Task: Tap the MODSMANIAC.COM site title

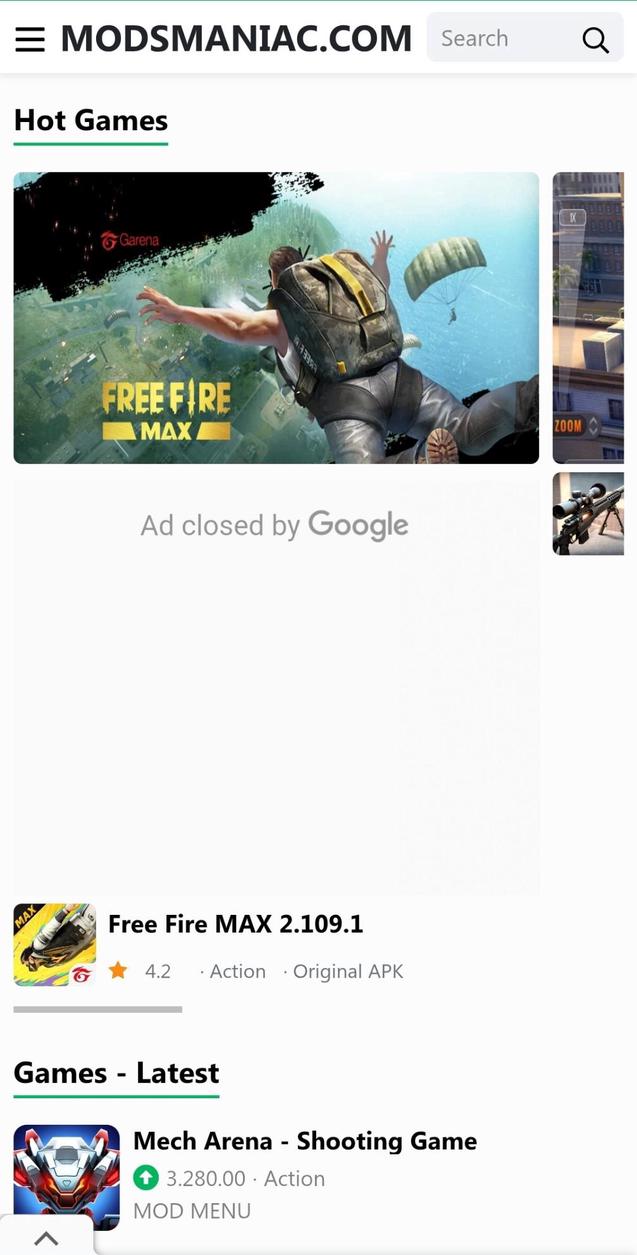Action: point(236,39)
